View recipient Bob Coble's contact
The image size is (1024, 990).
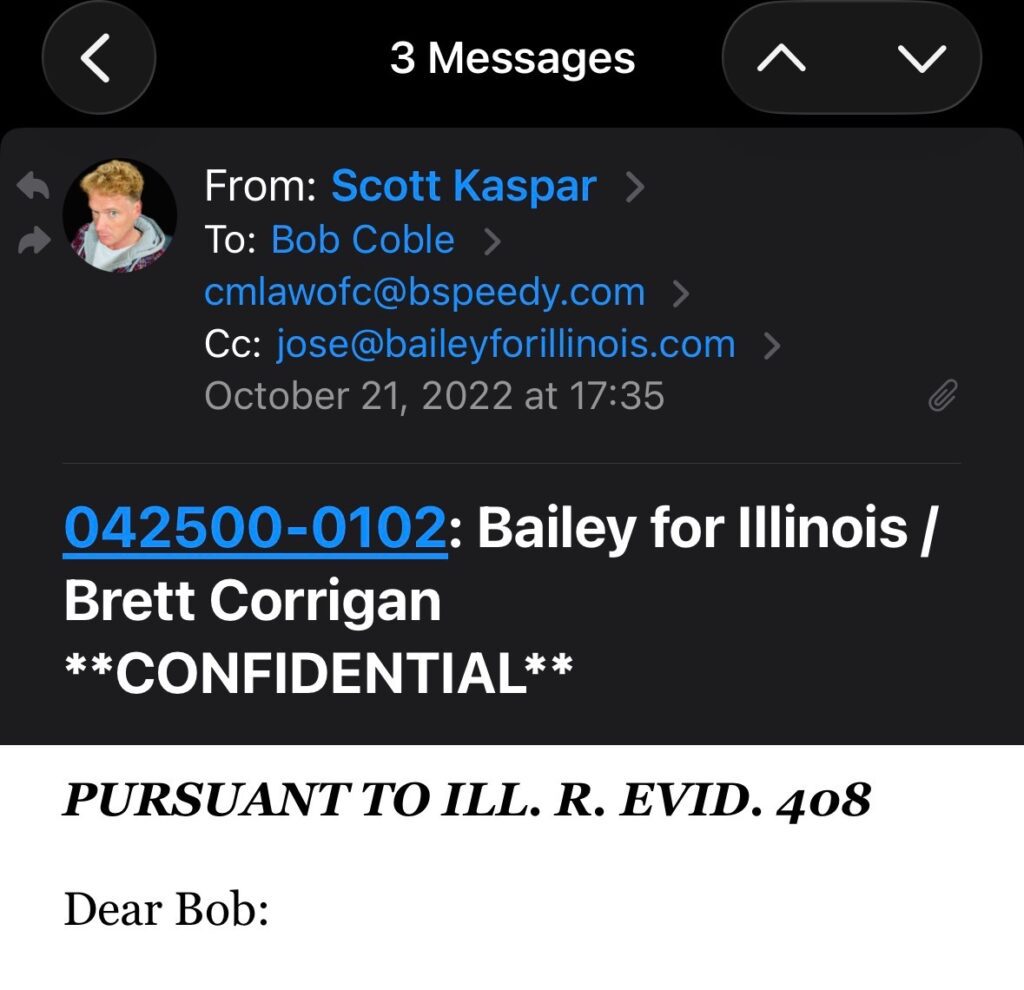pyautogui.click(x=362, y=240)
